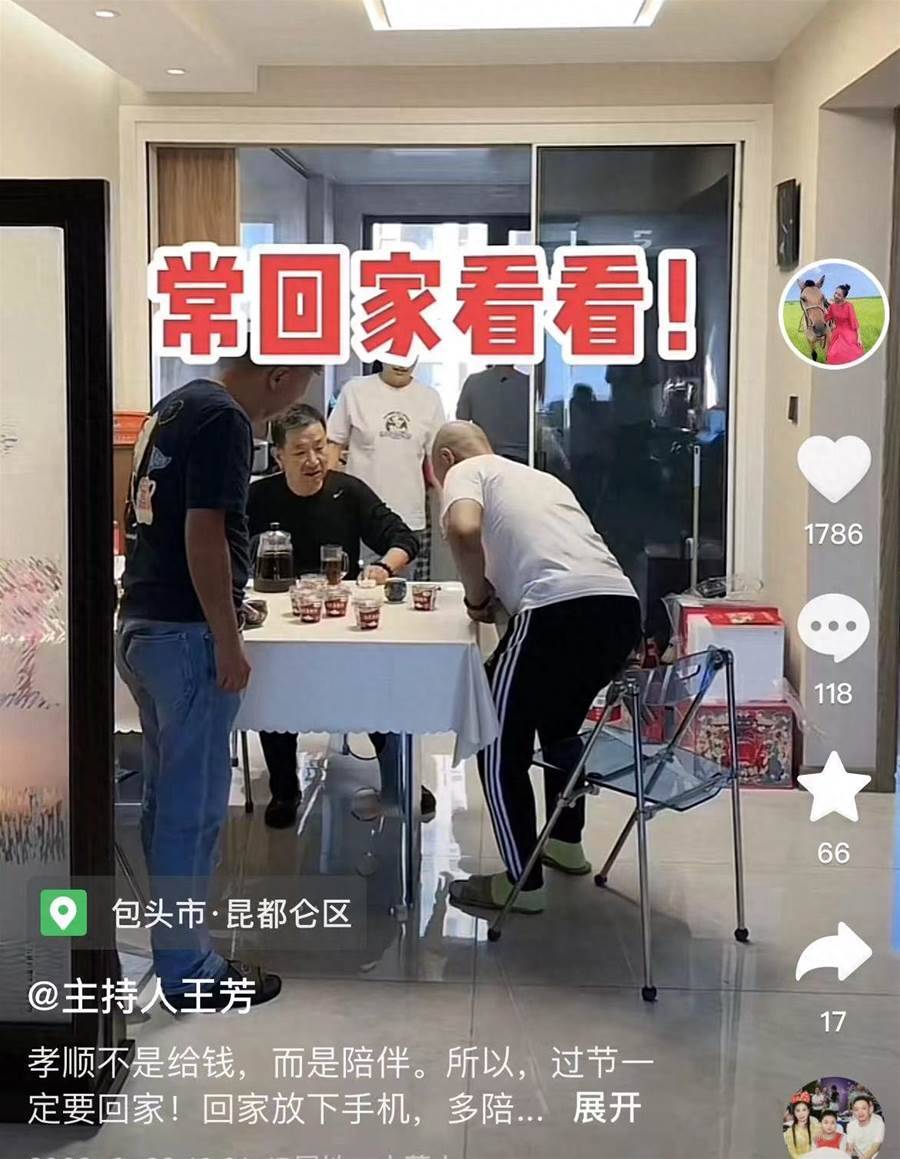
Task: Open @主持人王芳 profile from username
Action: click(x=141, y=994)
